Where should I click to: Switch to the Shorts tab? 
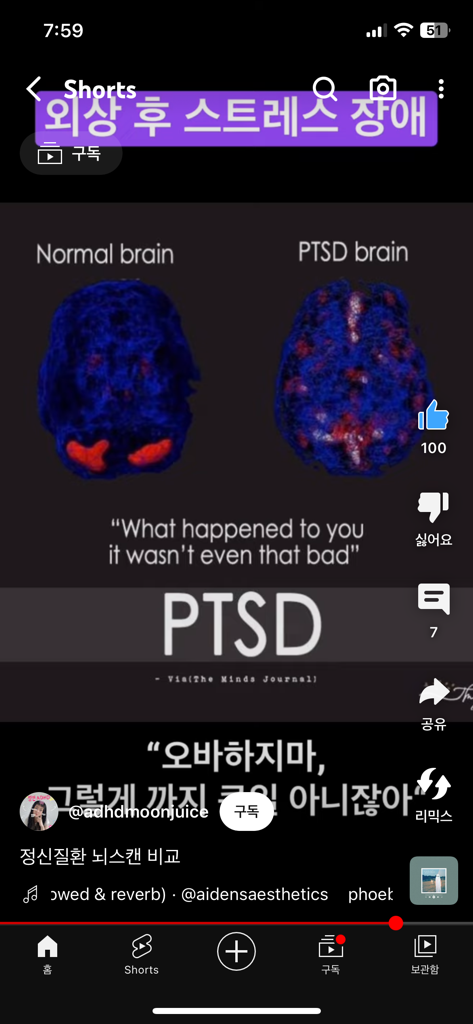tap(142, 954)
